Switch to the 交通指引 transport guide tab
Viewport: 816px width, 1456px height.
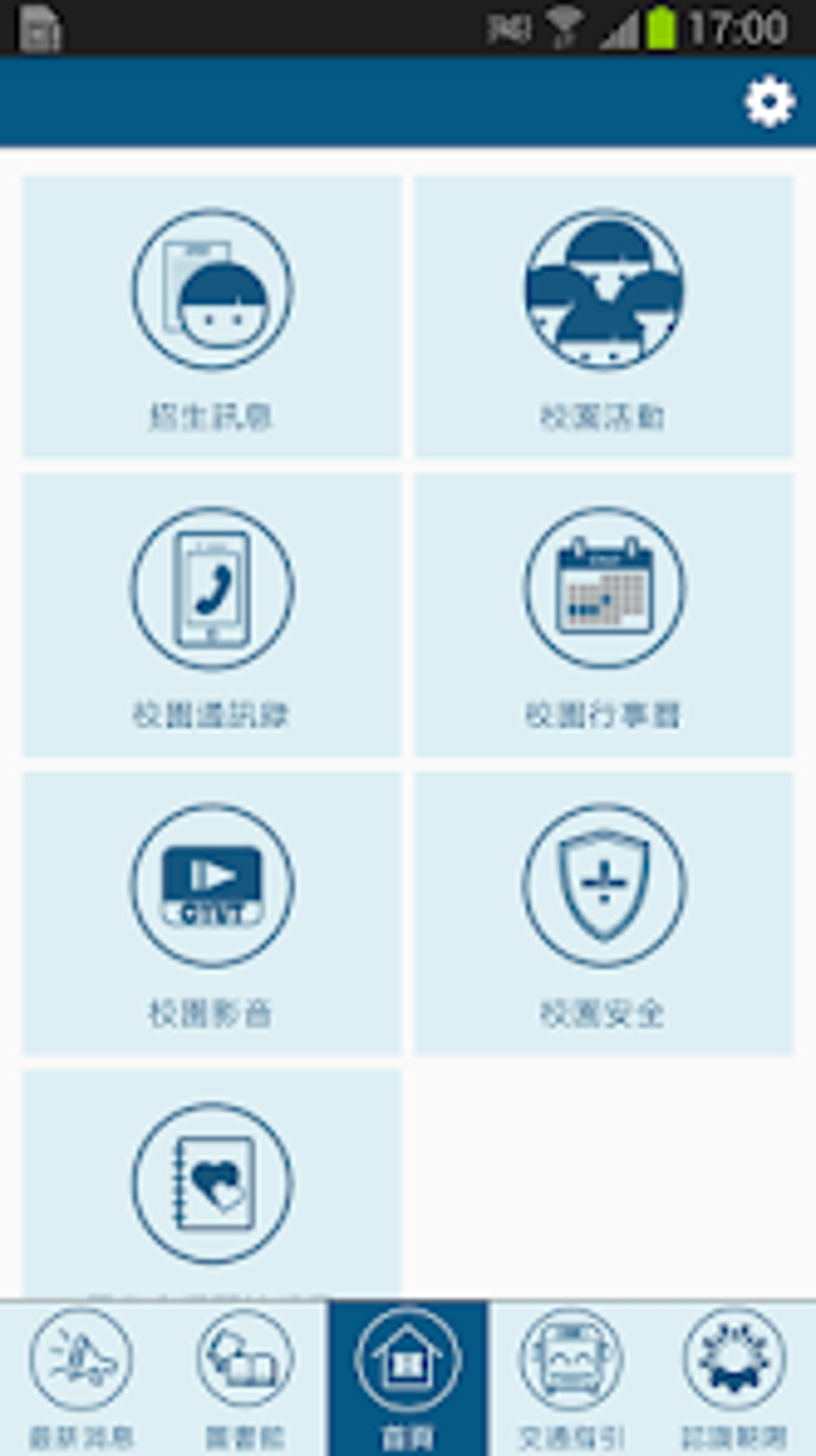[x=571, y=1378]
